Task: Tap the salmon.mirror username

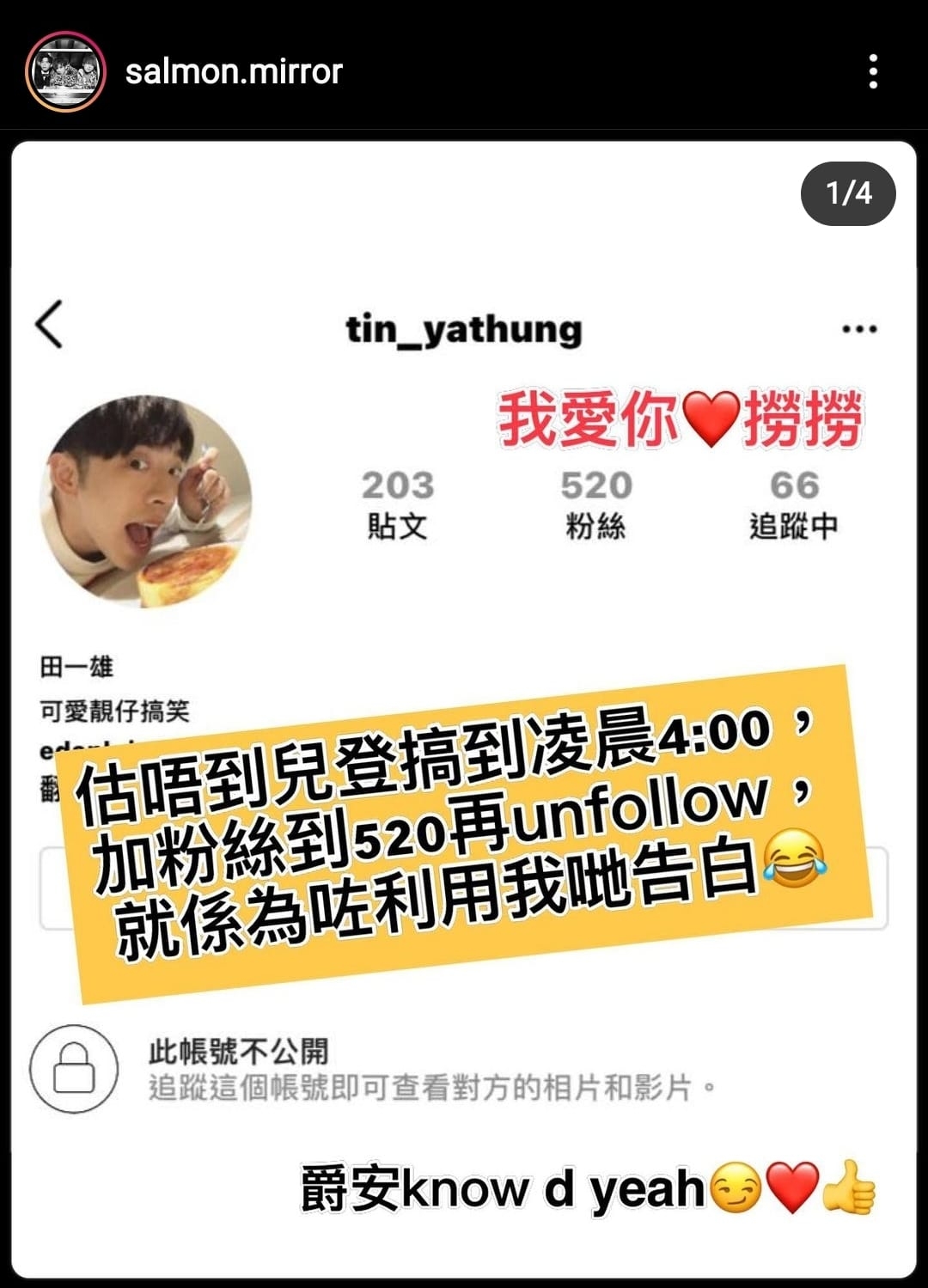Action: [234, 71]
